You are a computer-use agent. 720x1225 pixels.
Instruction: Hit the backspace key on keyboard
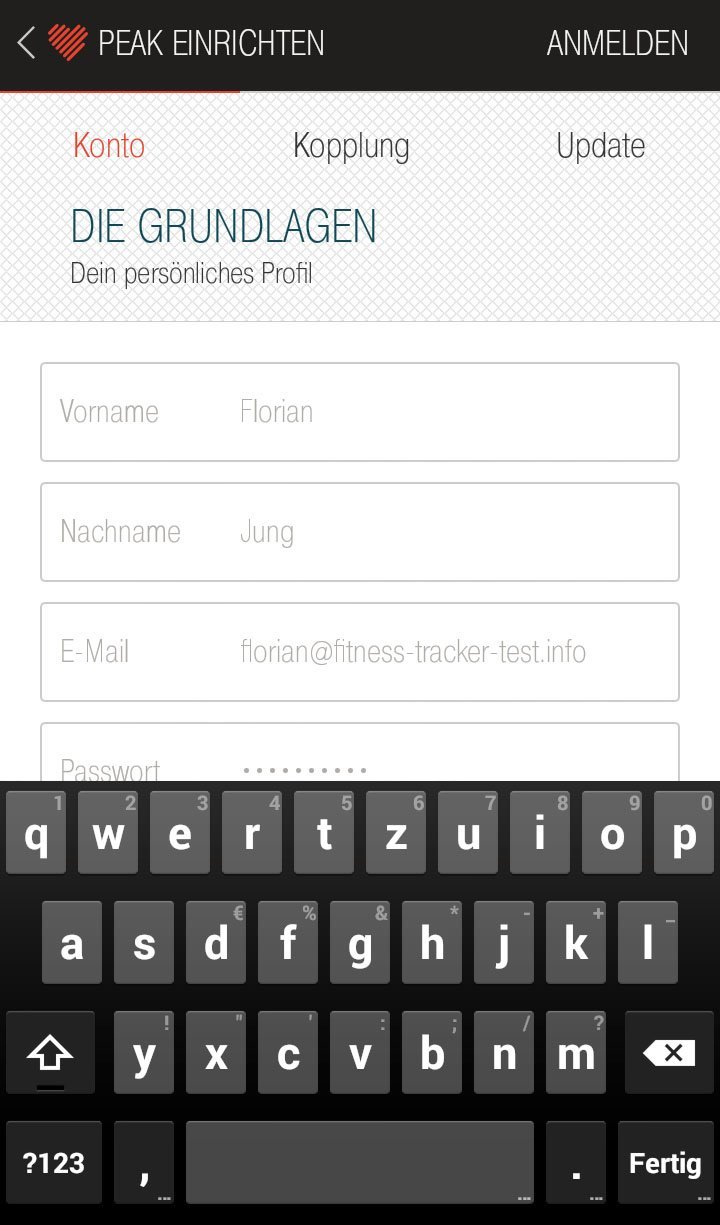click(669, 1053)
